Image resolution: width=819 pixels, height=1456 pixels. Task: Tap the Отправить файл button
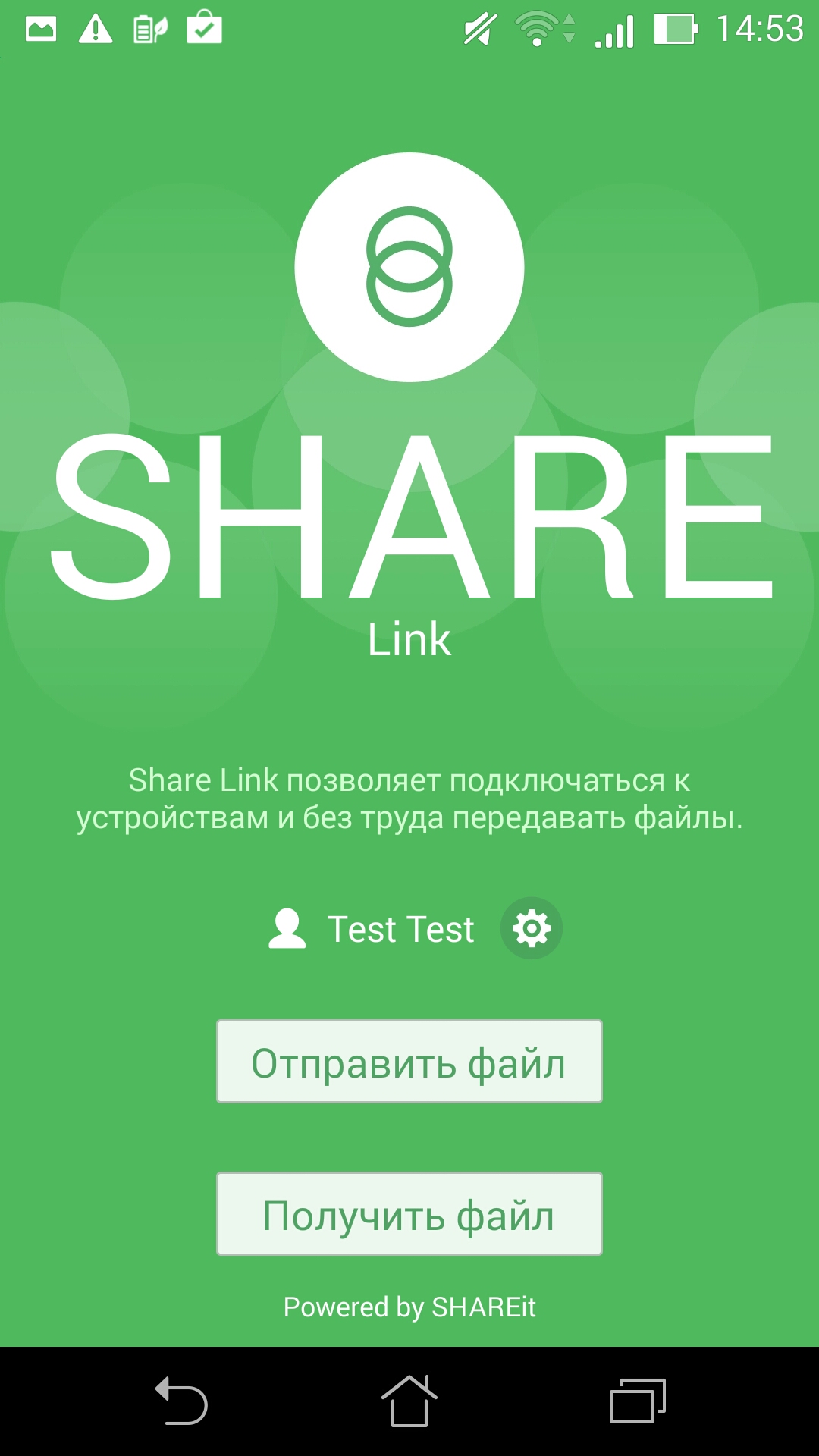click(x=409, y=1061)
